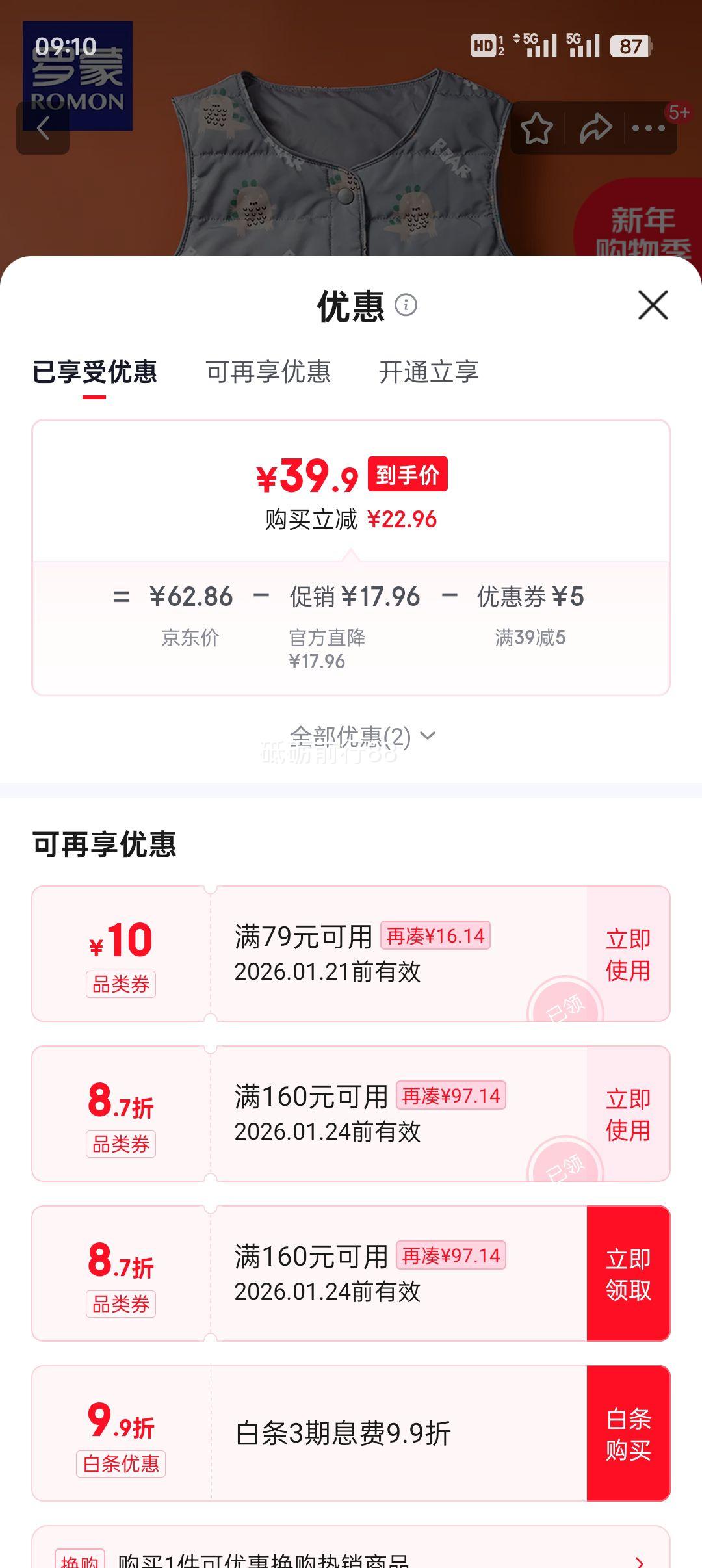Screen dimensions: 702x1568
Task: Switch to the 开通立享 tab
Action: point(430,372)
